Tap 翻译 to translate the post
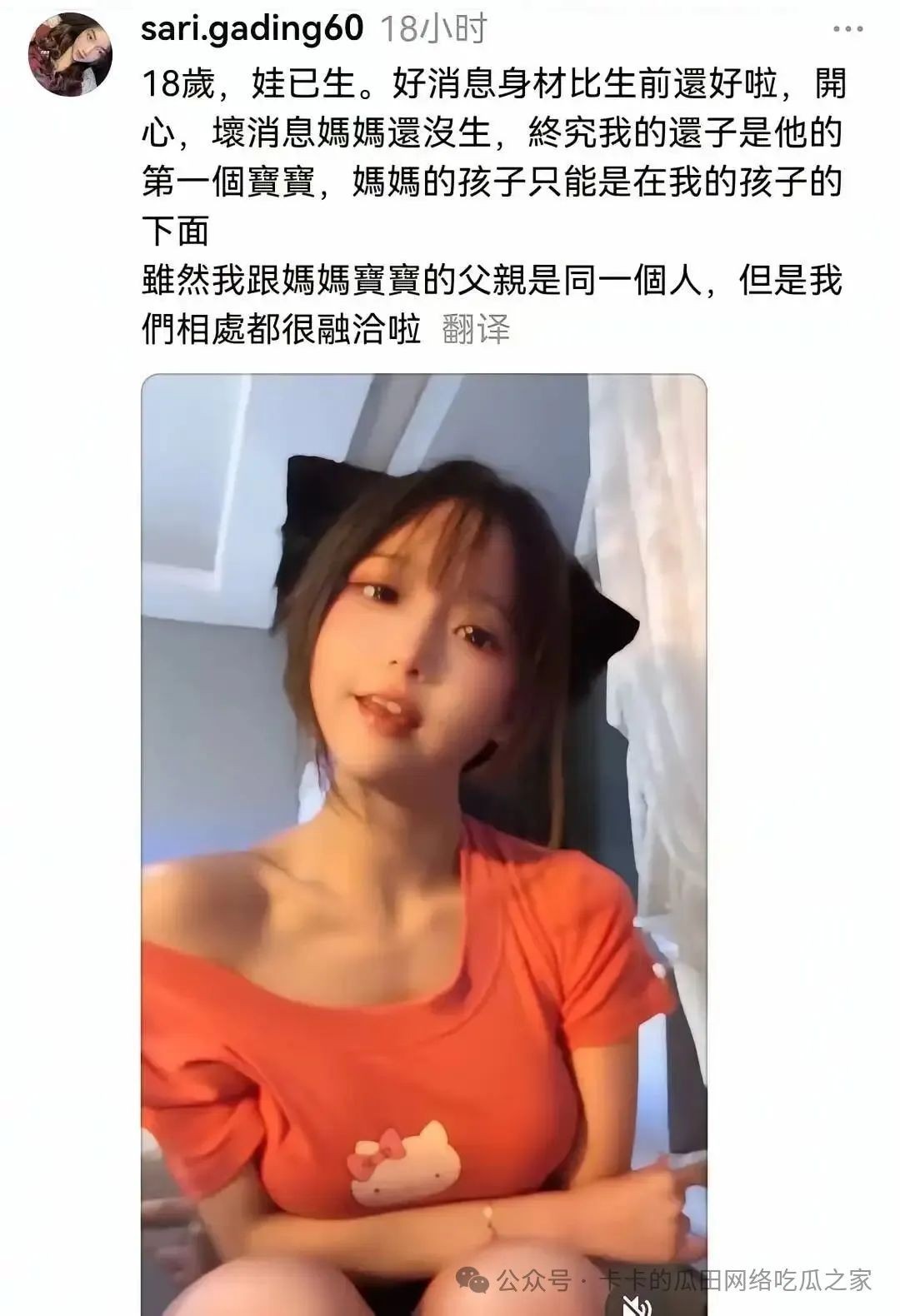The width and height of the screenshot is (900, 1316). pos(475,330)
